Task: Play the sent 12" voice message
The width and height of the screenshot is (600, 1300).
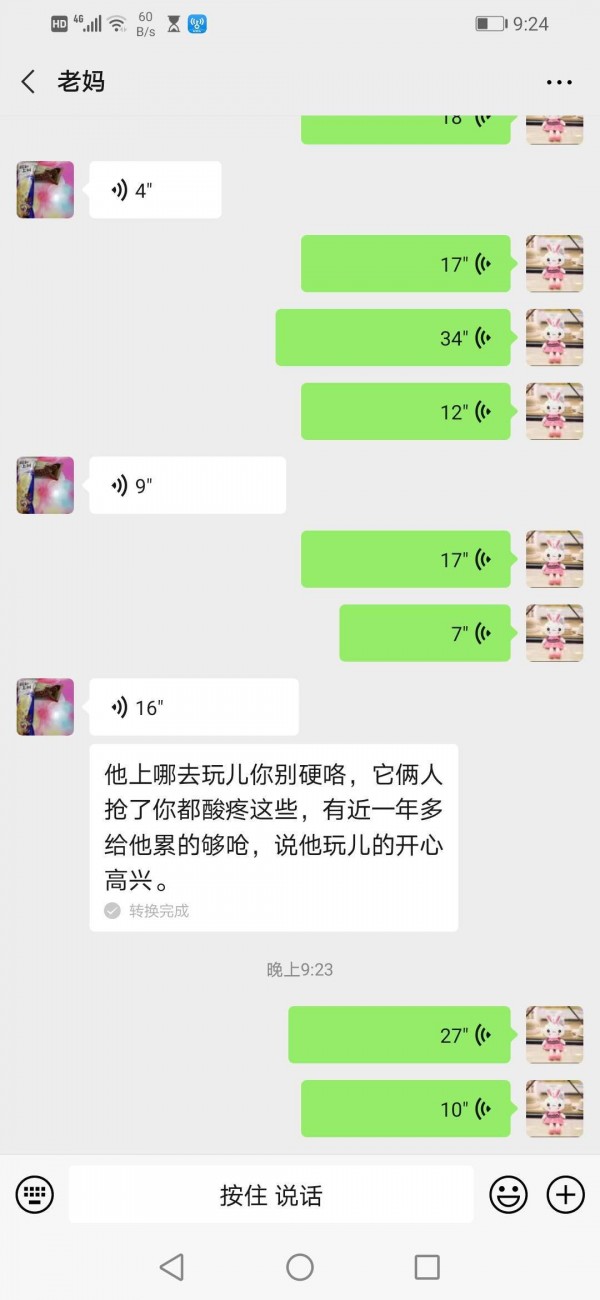Action: point(406,412)
